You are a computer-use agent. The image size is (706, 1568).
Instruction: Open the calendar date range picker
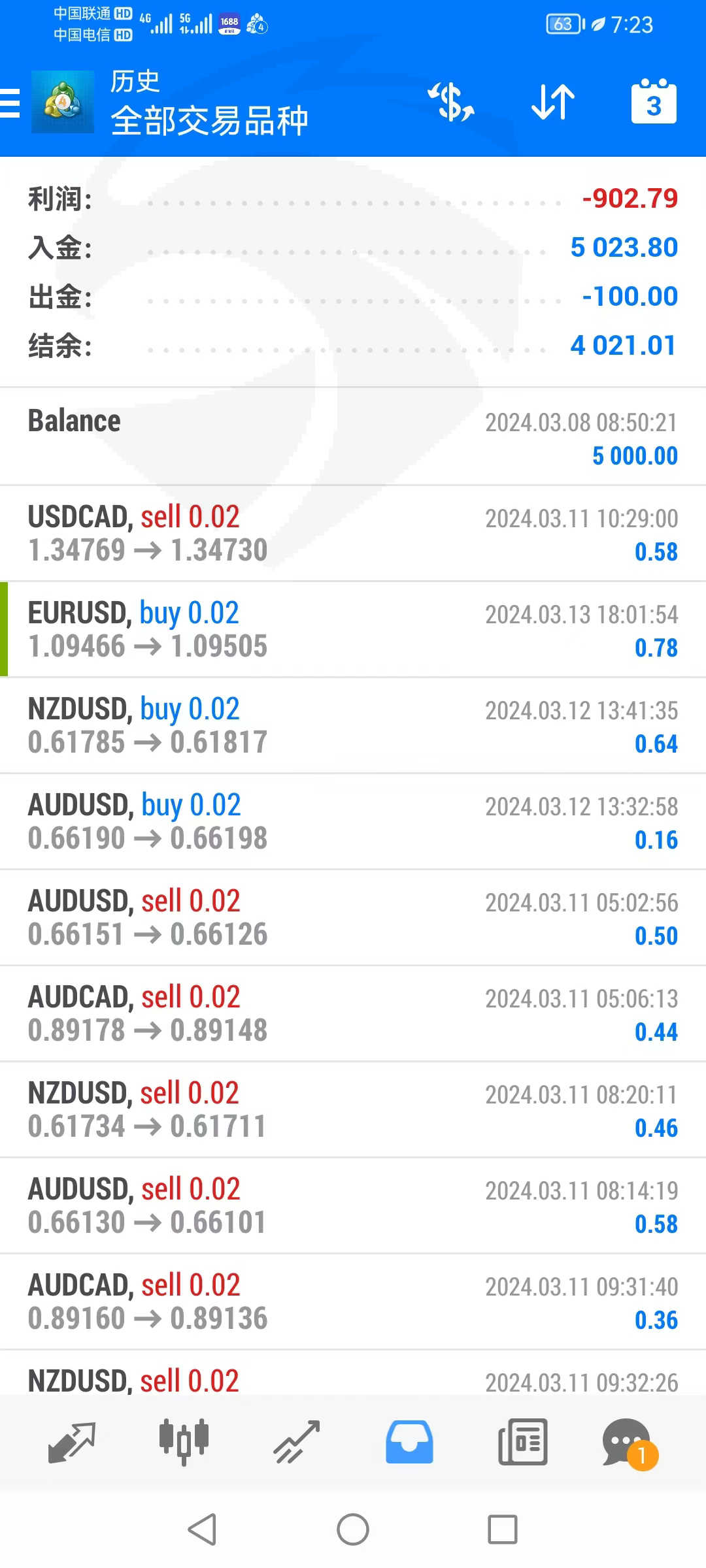(x=654, y=102)
